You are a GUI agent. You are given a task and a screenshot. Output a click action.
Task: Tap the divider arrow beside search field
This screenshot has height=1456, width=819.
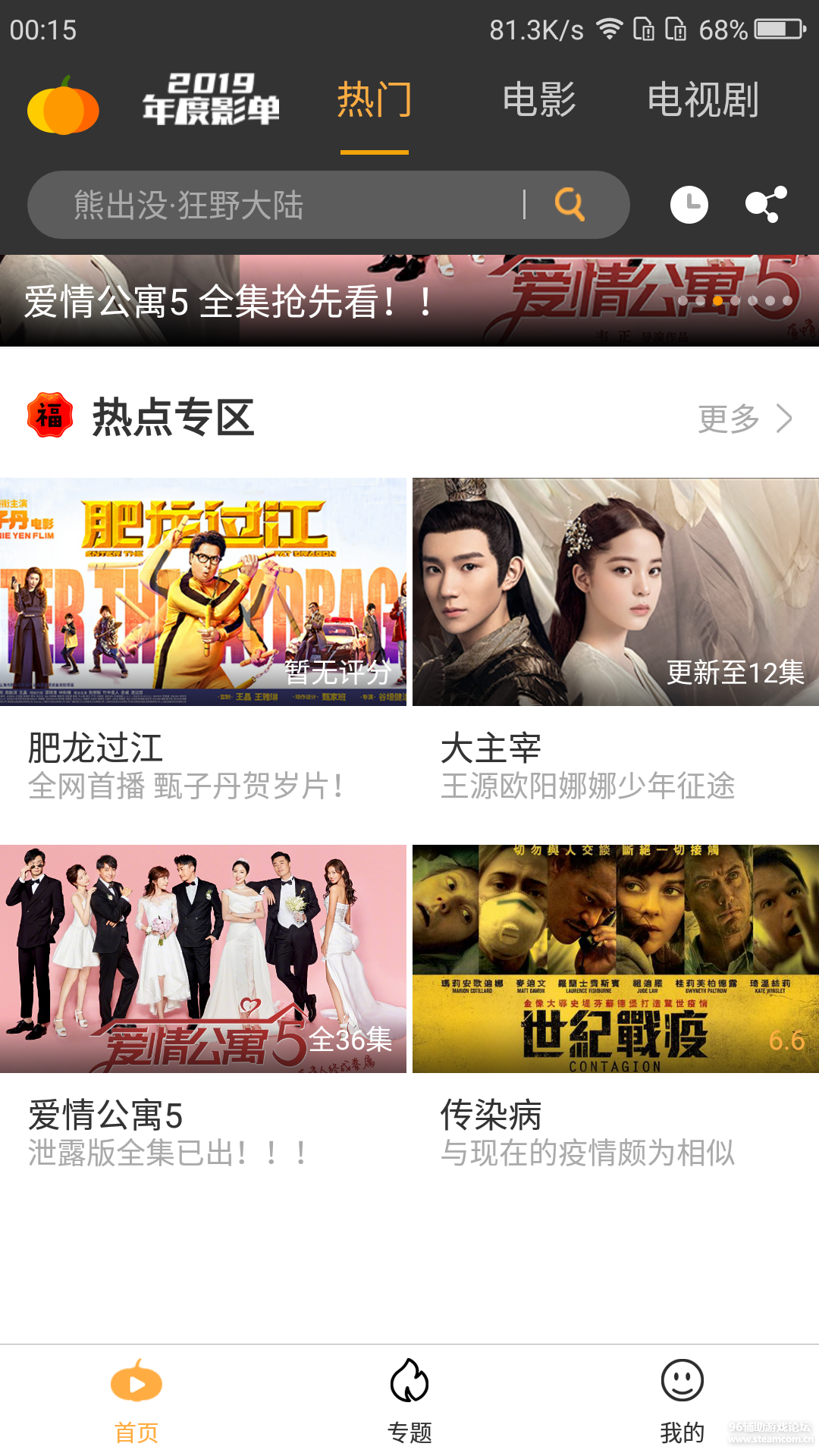click(x=527, y=205)
